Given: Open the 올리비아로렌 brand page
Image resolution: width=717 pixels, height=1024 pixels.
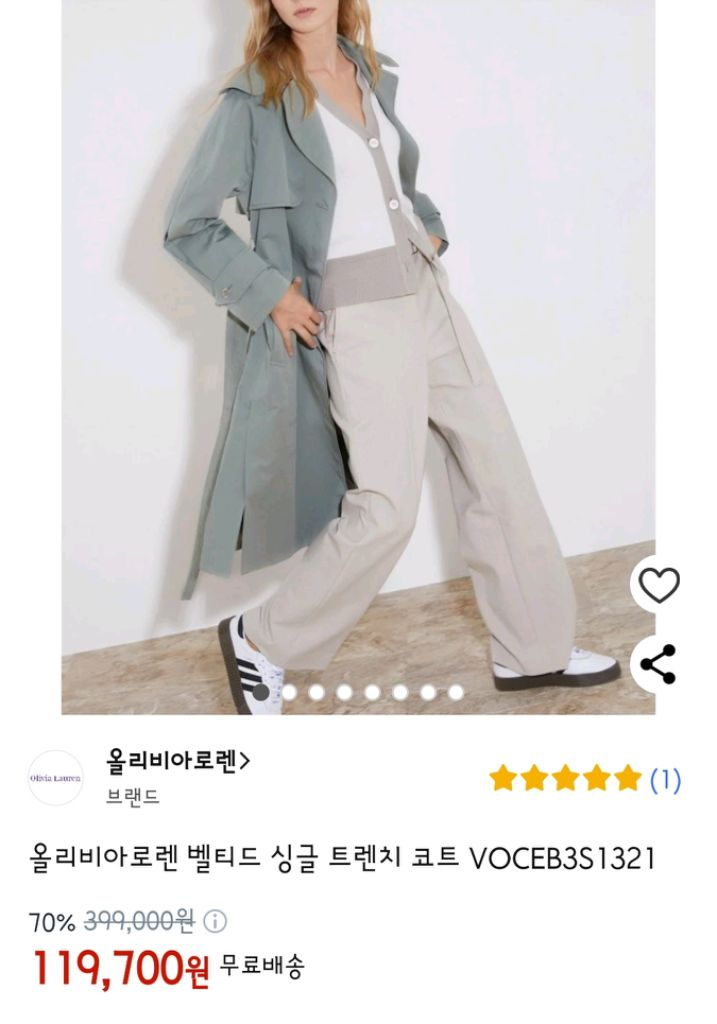Looking at the screenshot, I should [x=178, y=762].
